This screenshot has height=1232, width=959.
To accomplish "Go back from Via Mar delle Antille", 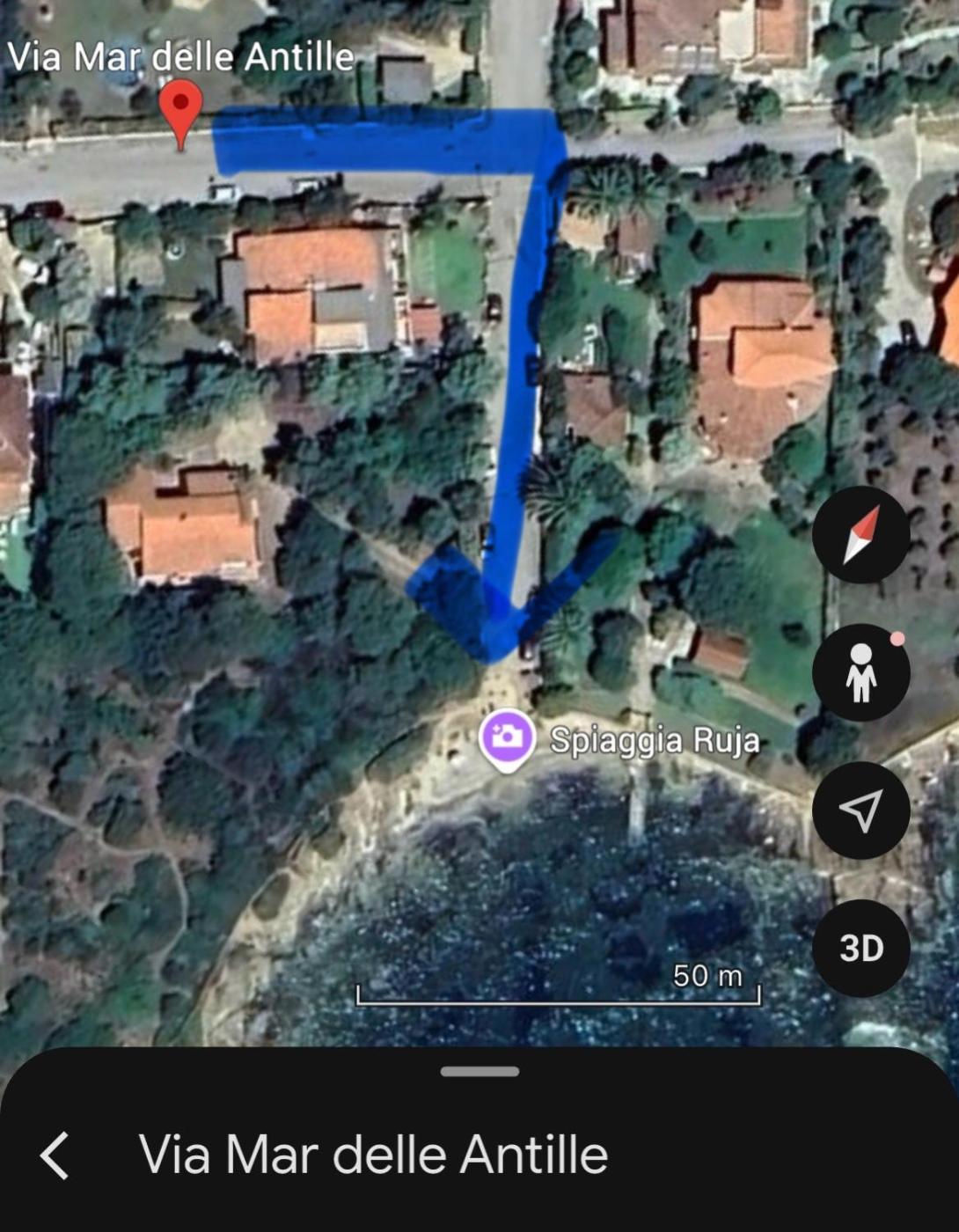I will click(x=55, y=1155).
